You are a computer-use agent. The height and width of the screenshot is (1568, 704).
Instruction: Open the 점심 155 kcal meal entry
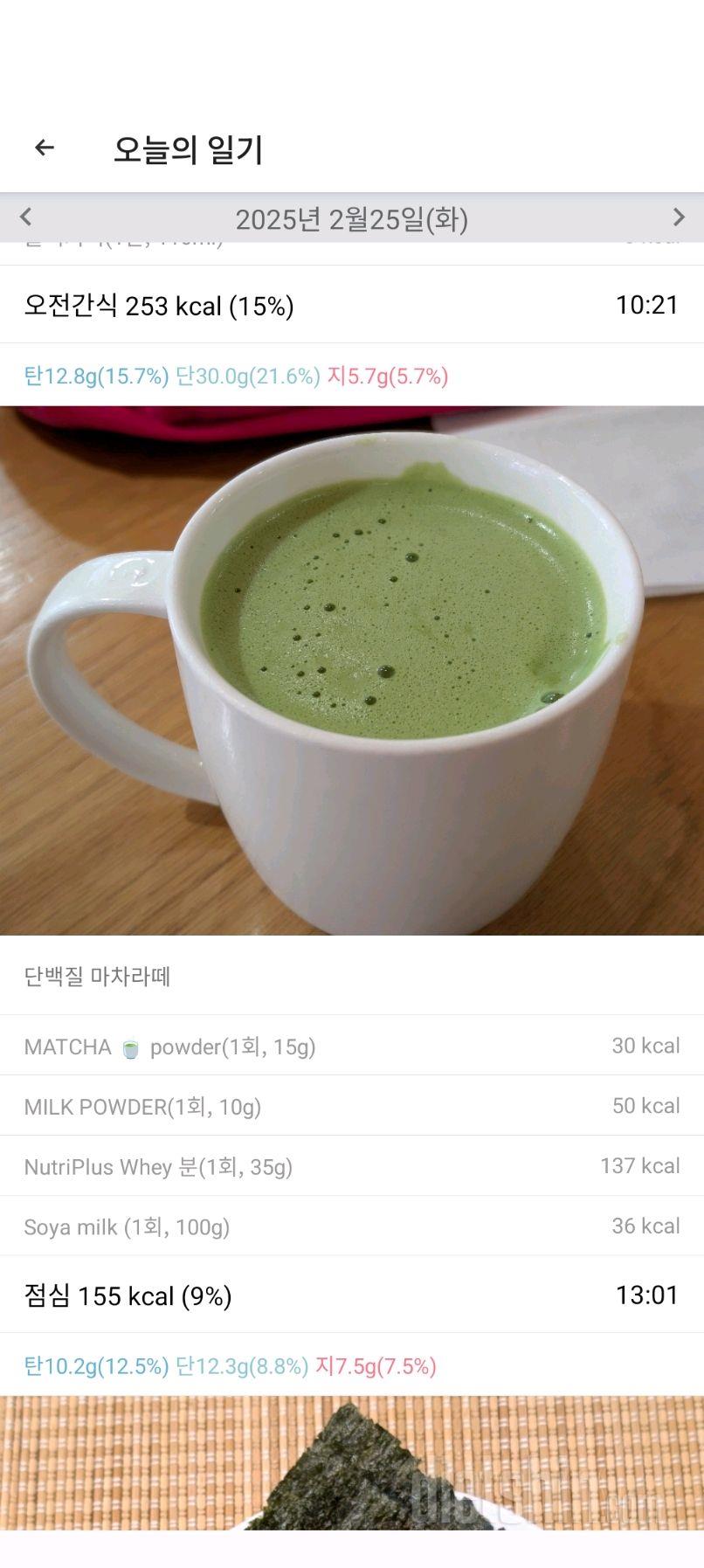click(351, 1295)
